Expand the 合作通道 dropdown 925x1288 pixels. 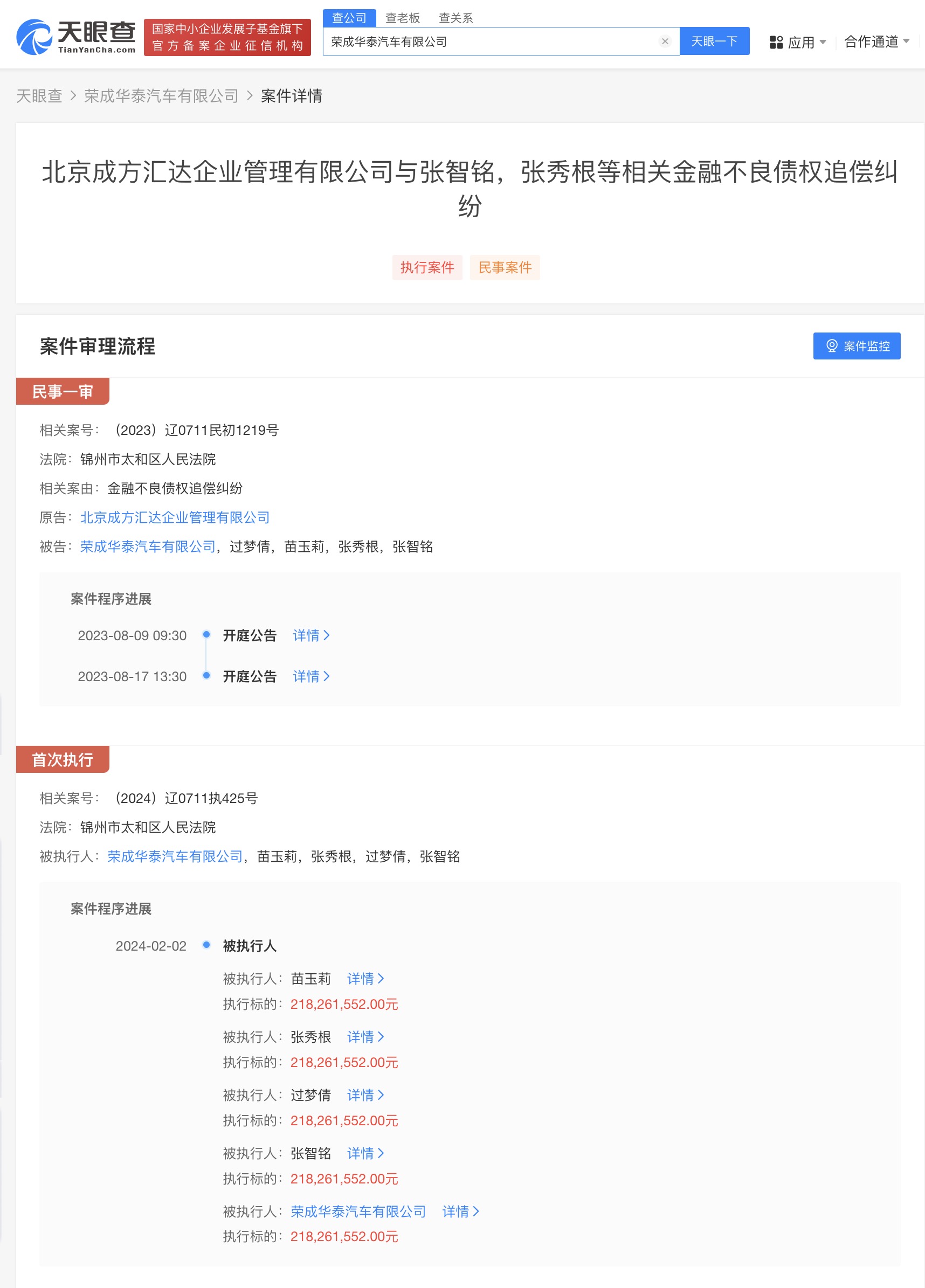click(x=876, y=41)
